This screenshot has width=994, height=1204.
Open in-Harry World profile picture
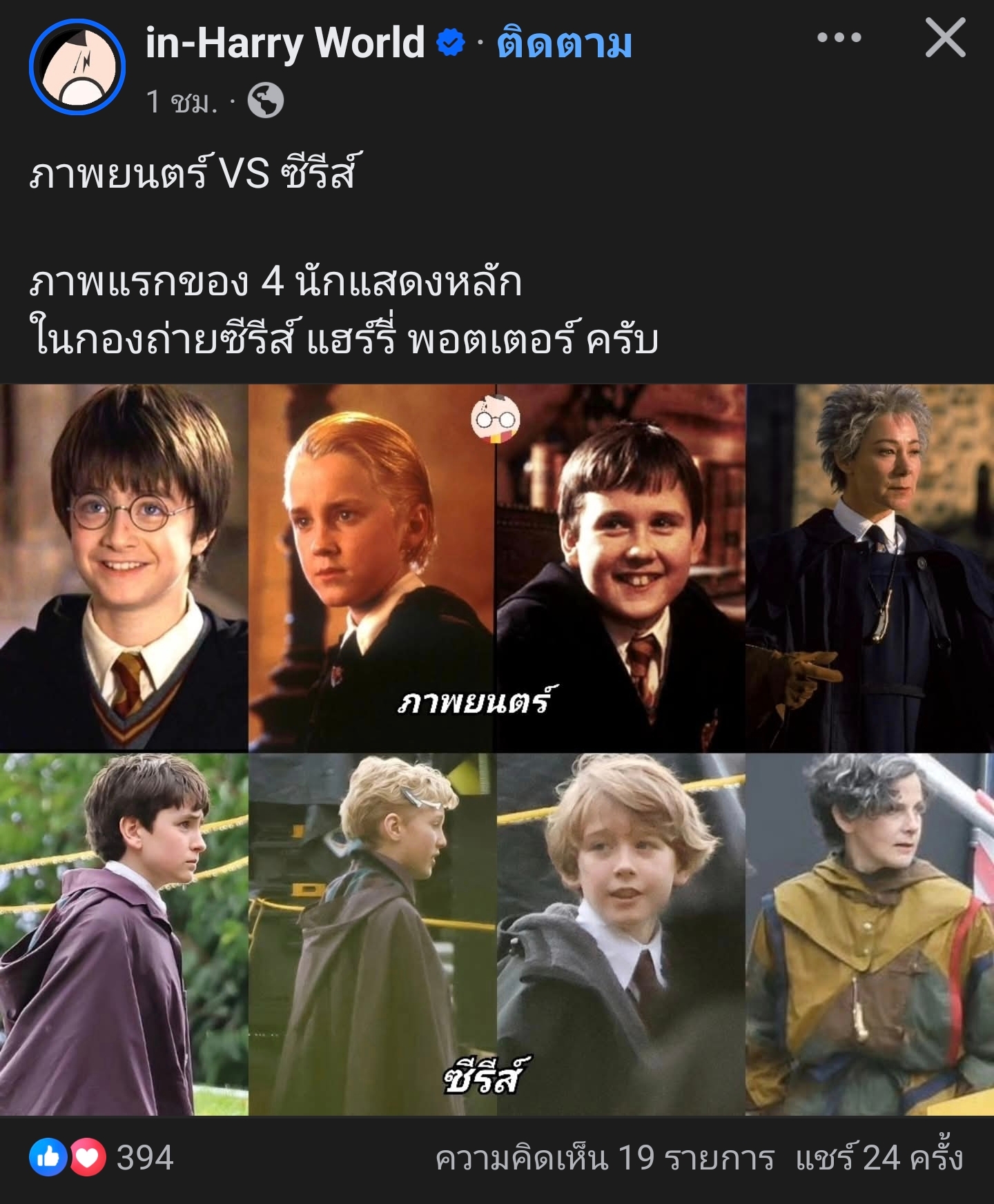77,67
